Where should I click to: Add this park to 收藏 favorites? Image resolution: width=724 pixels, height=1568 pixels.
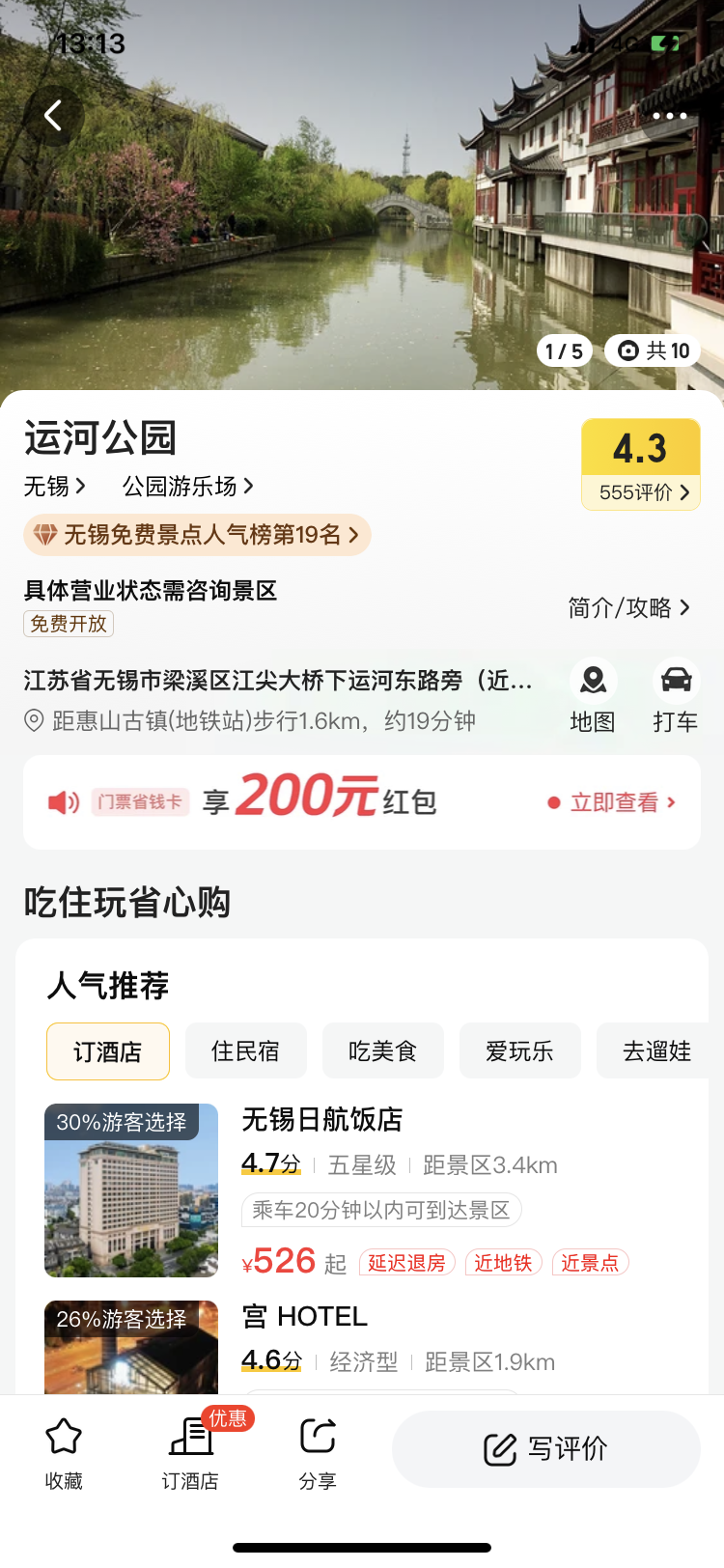pos(64,1452)
